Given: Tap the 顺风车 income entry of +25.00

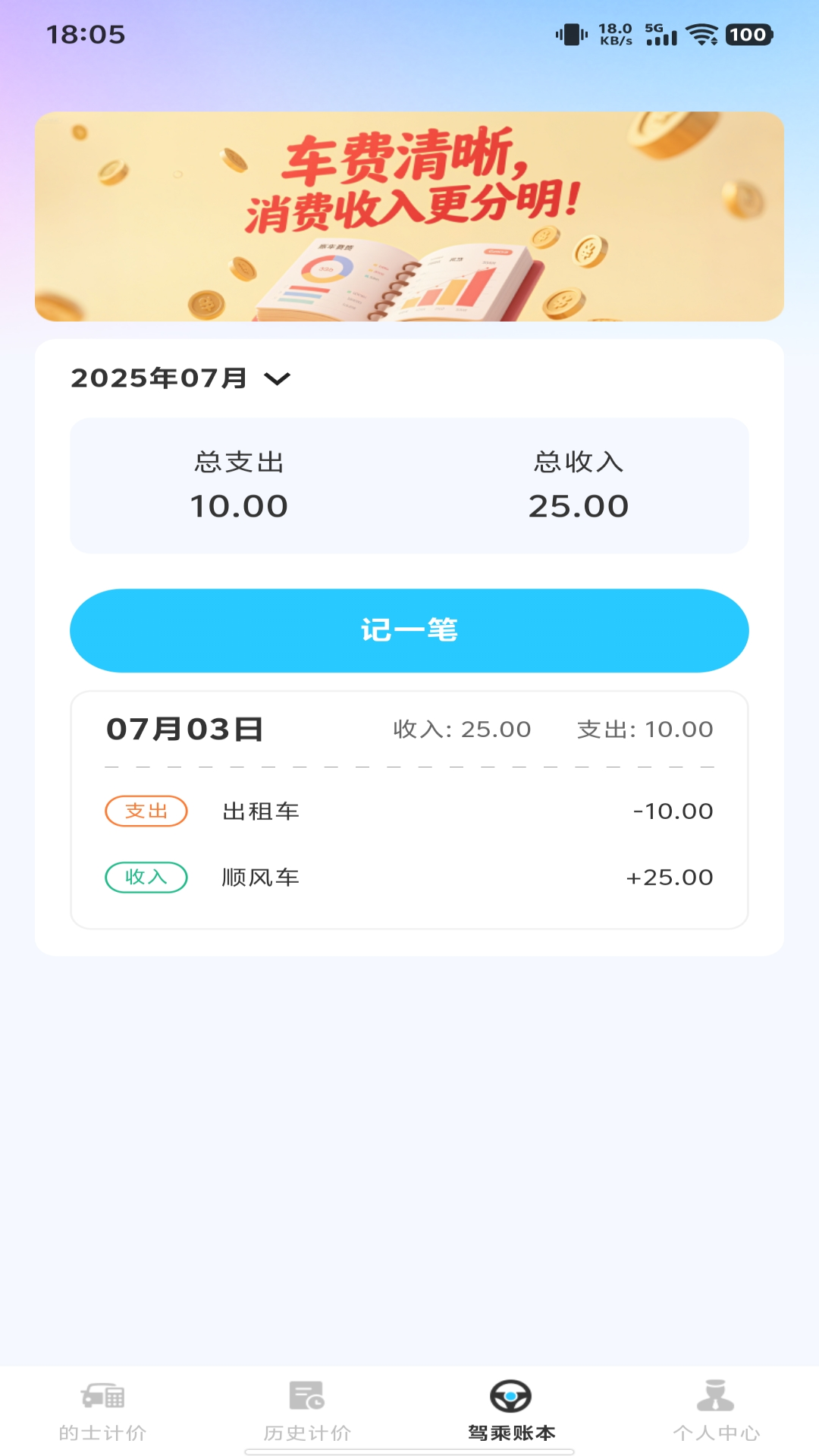Looking at the screenshot, I should coord(409,877).
